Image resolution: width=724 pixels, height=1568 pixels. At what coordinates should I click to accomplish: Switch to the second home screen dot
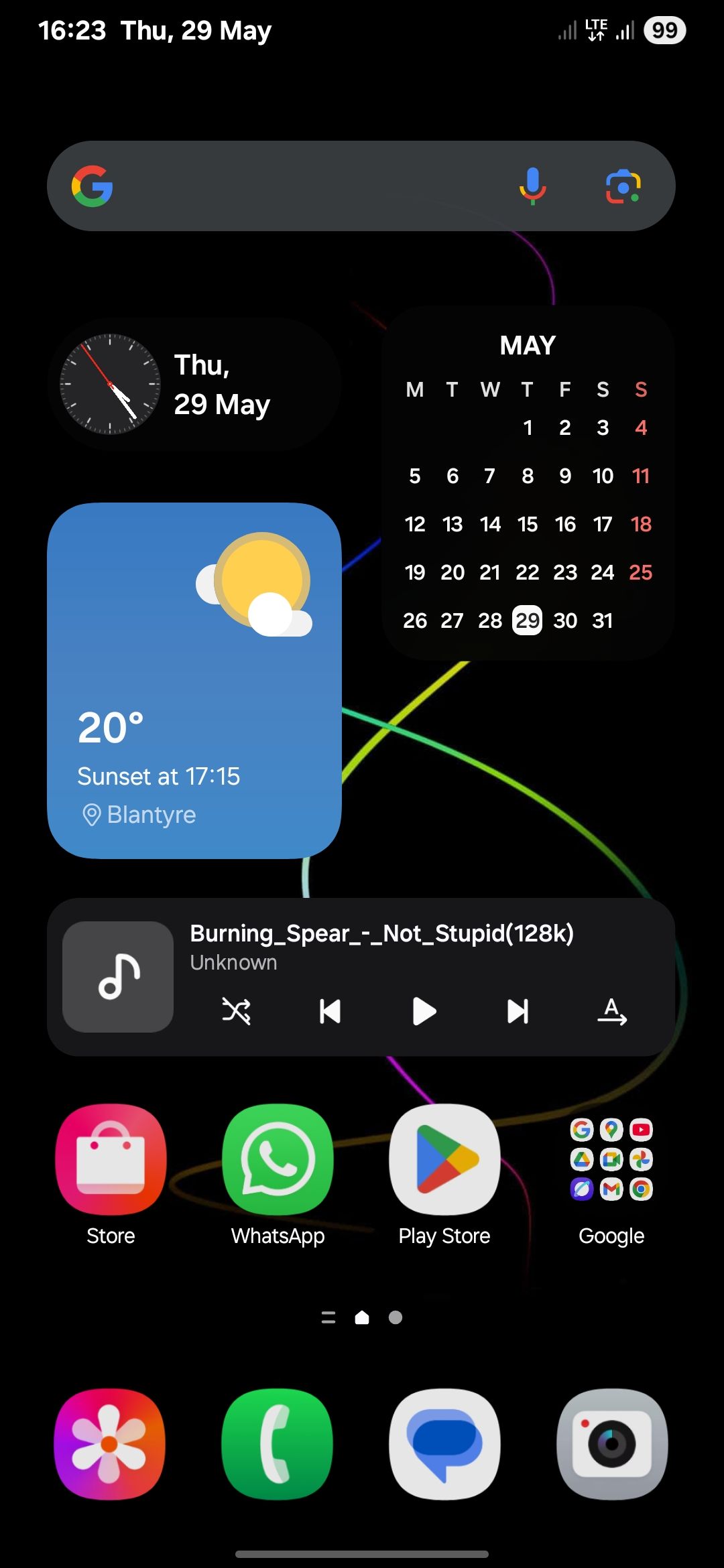396,1317
